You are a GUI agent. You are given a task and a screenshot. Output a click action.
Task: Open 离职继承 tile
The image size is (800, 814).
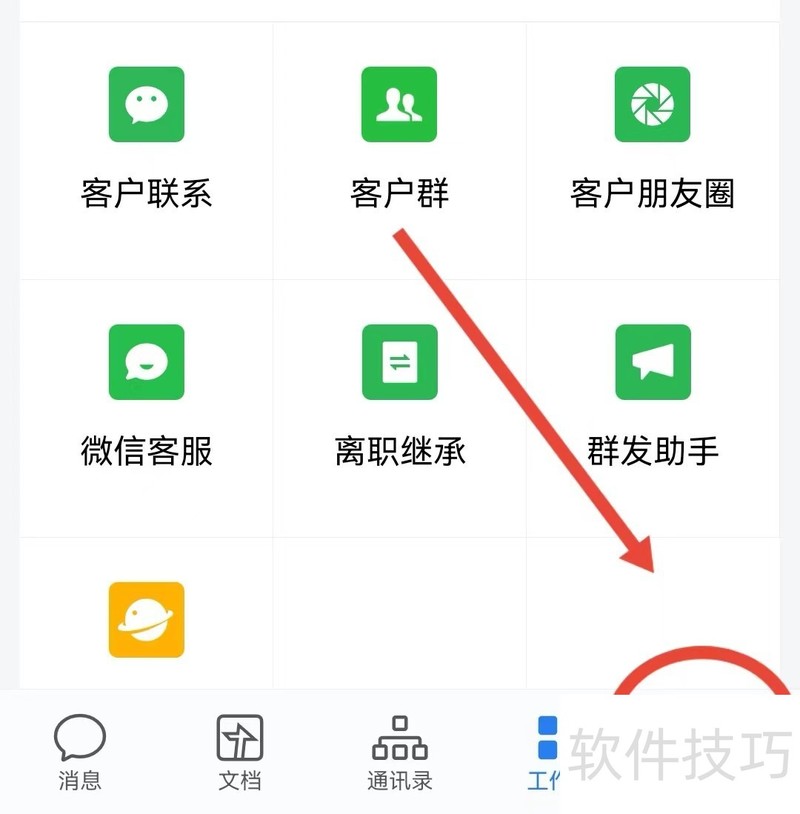[399, 397]
